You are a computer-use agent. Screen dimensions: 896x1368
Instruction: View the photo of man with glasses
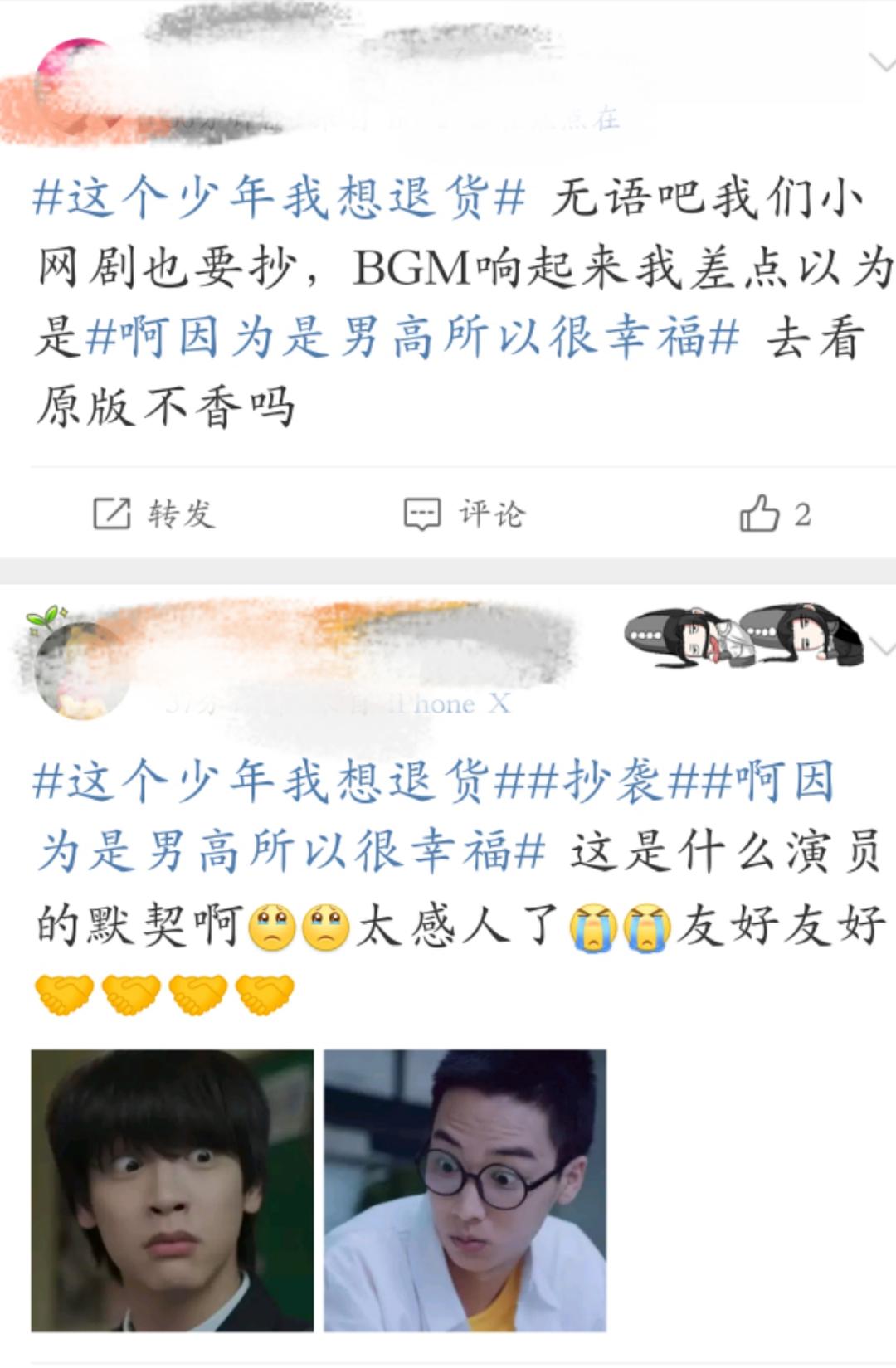[x=465, y=1190]
